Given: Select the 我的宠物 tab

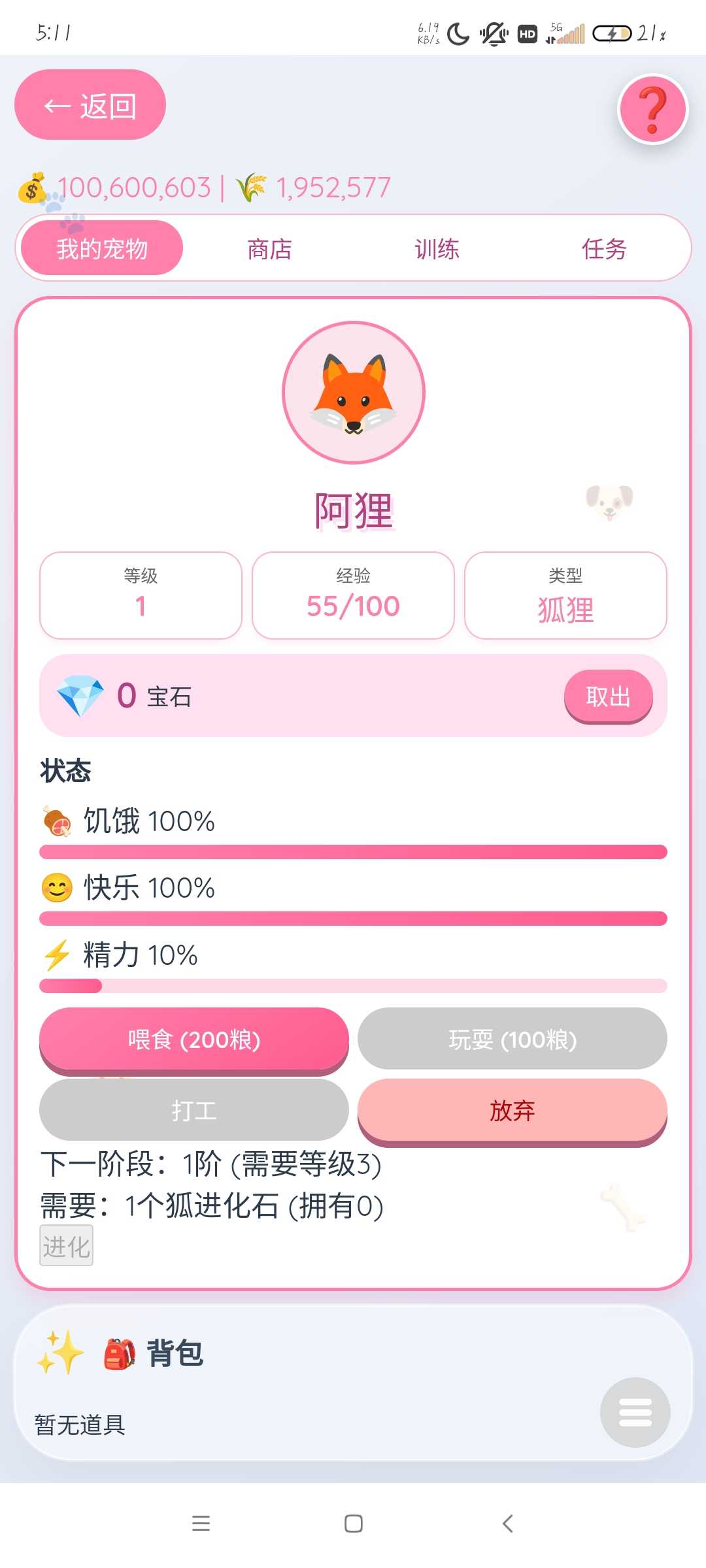Looking at the screenshot, I should 102,249.
